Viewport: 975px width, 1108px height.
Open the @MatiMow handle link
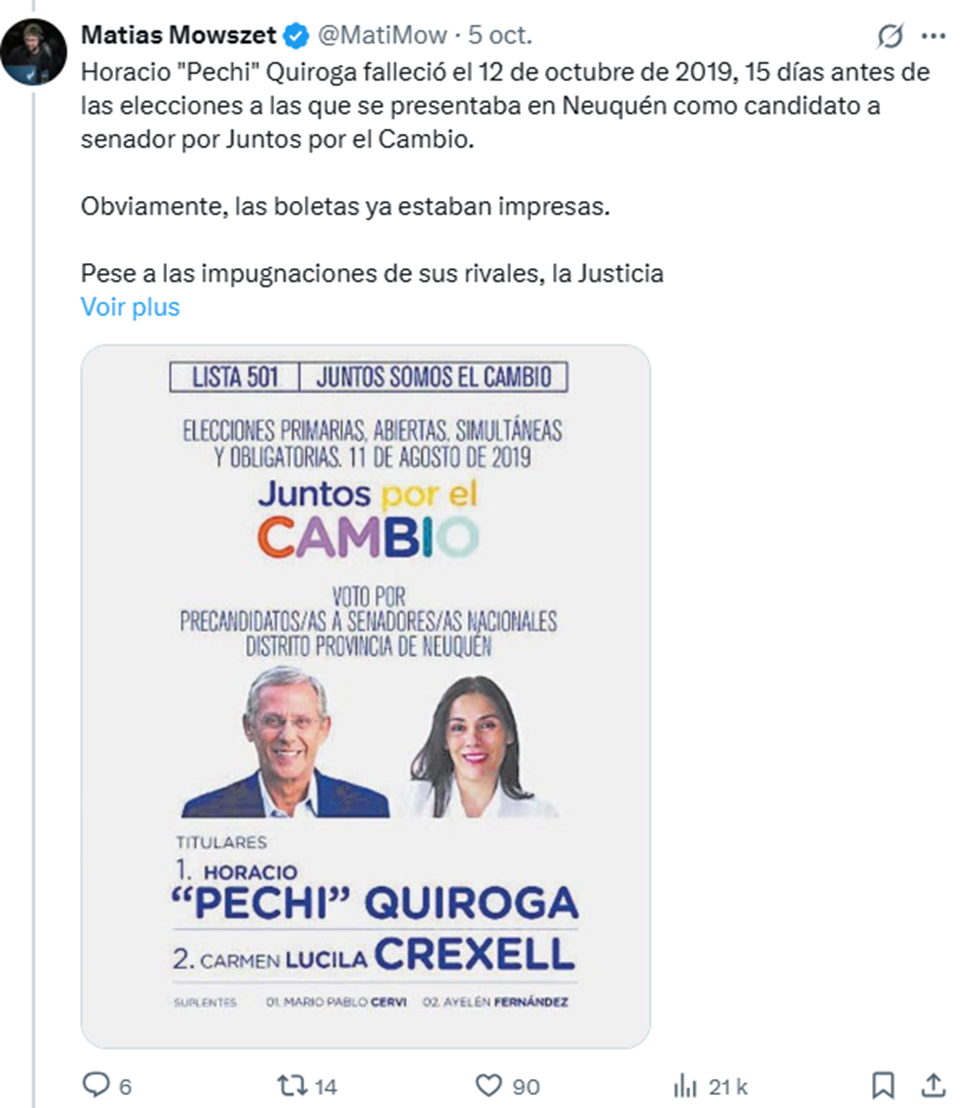pos(382,35)
